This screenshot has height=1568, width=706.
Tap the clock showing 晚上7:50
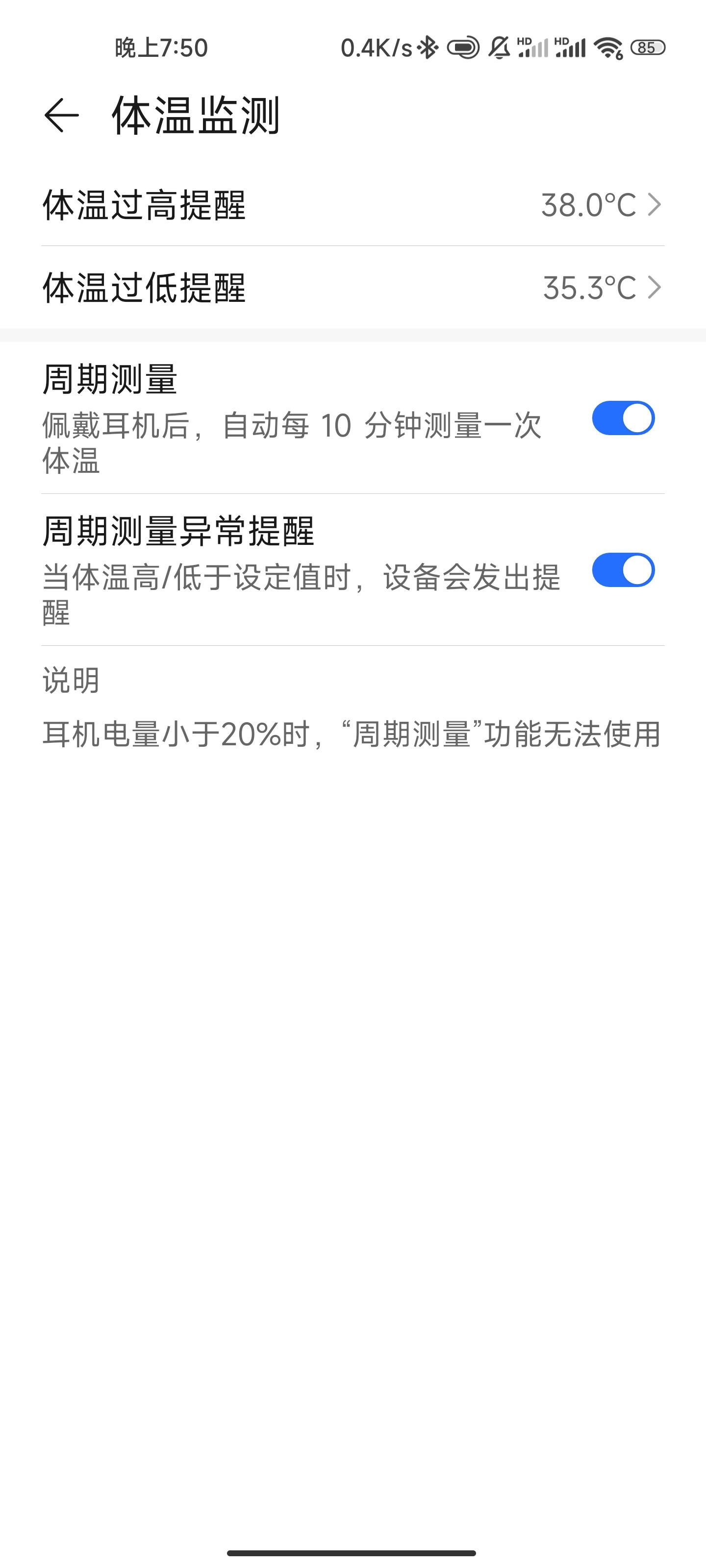tap(160, 48)
